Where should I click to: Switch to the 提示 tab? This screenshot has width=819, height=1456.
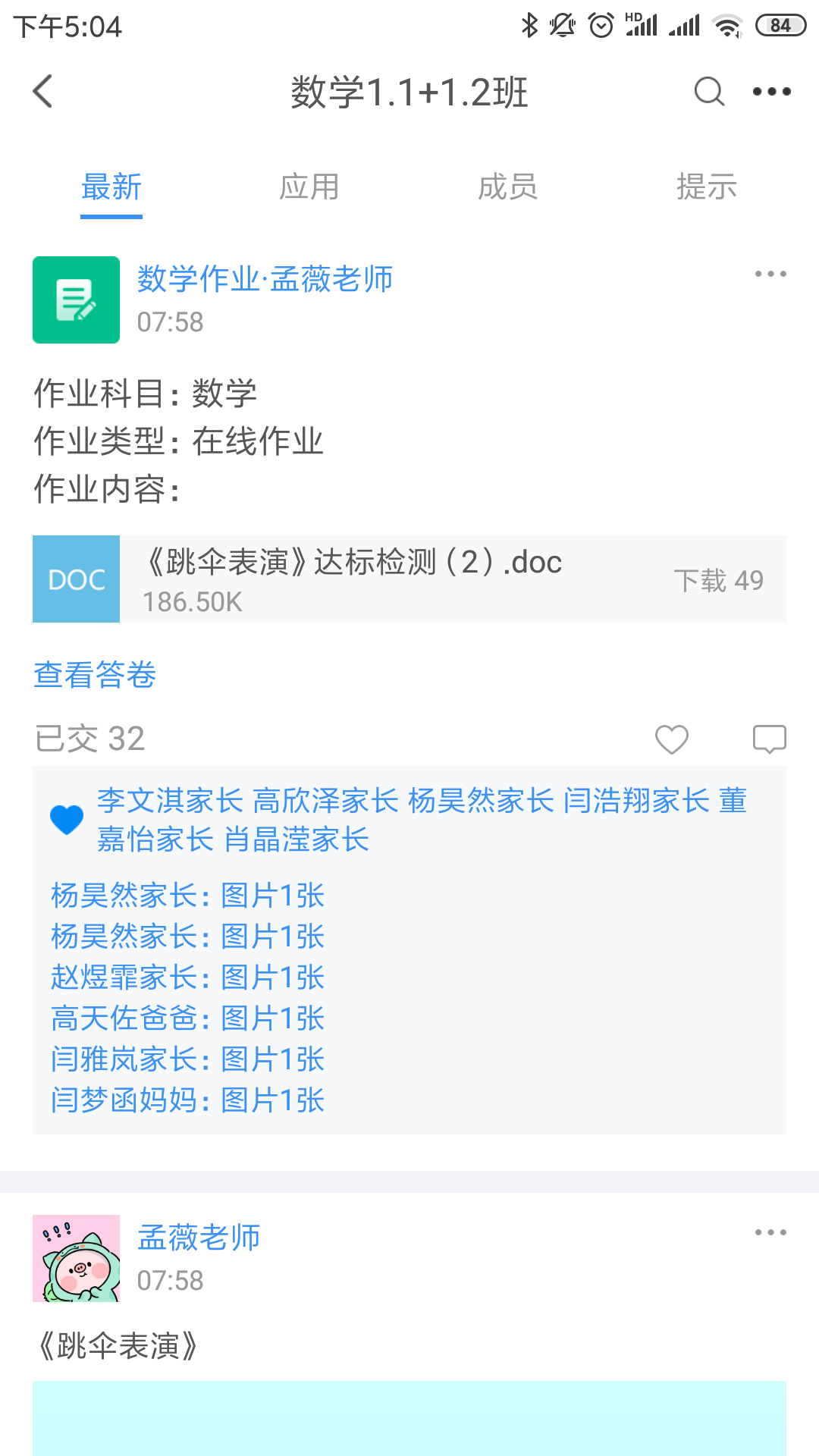click(x=706, y=187)
